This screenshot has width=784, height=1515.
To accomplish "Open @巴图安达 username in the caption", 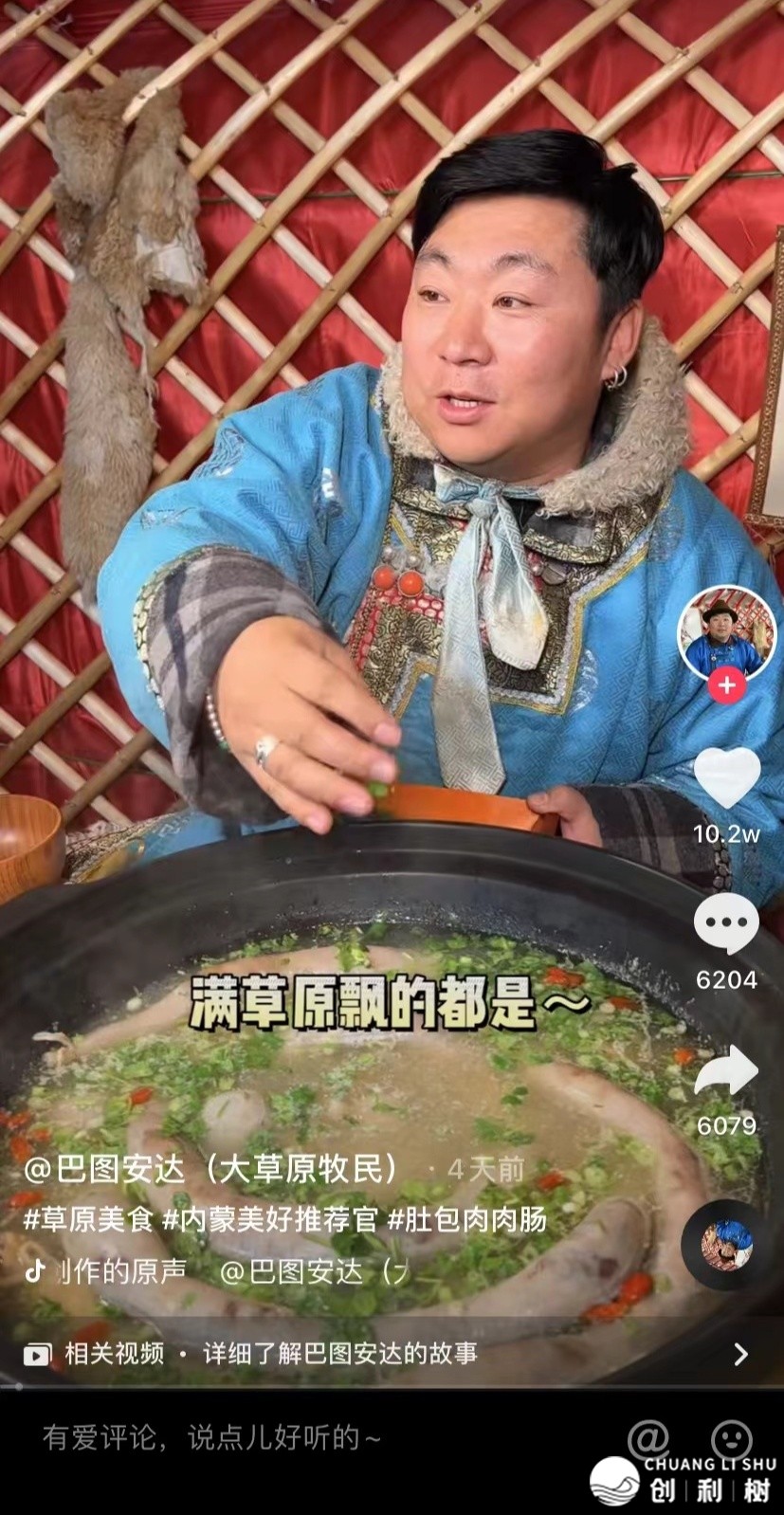I will (210, 1169).
